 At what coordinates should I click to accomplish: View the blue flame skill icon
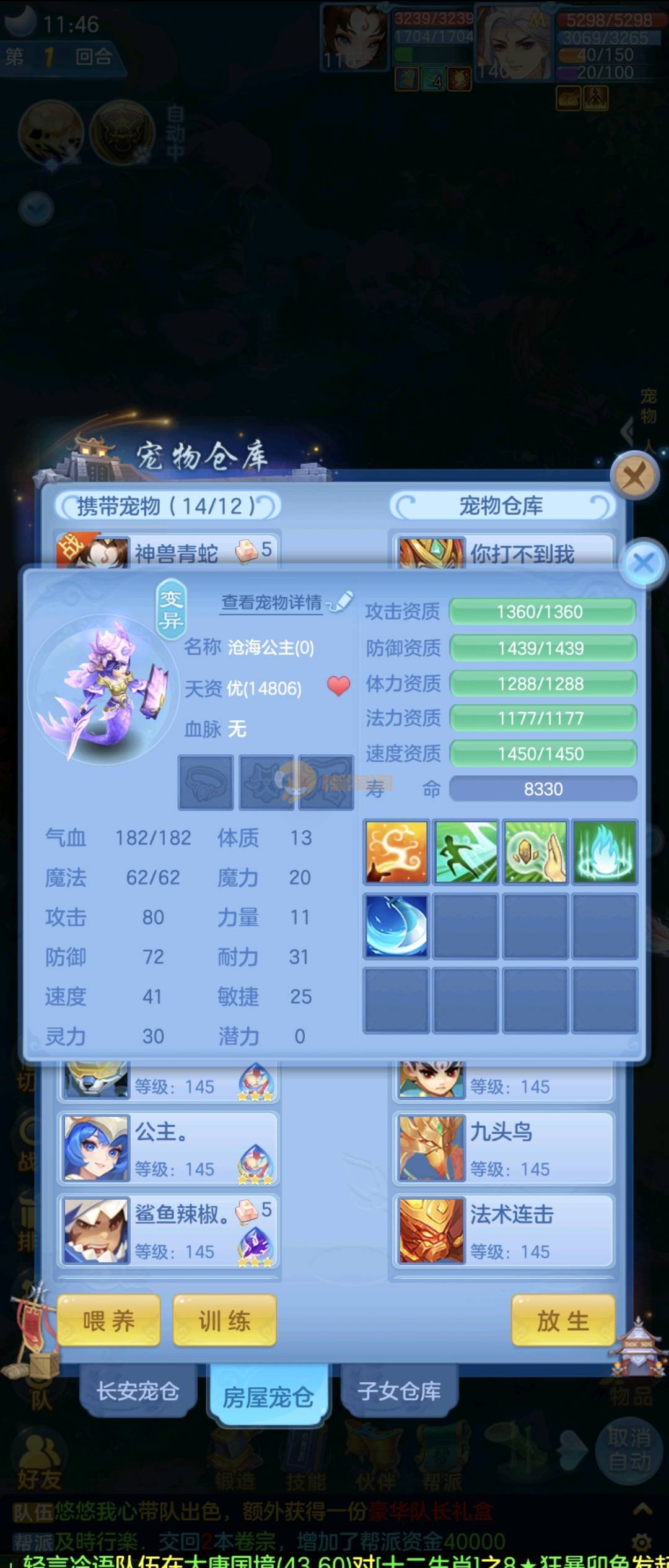tap(605, 852)
